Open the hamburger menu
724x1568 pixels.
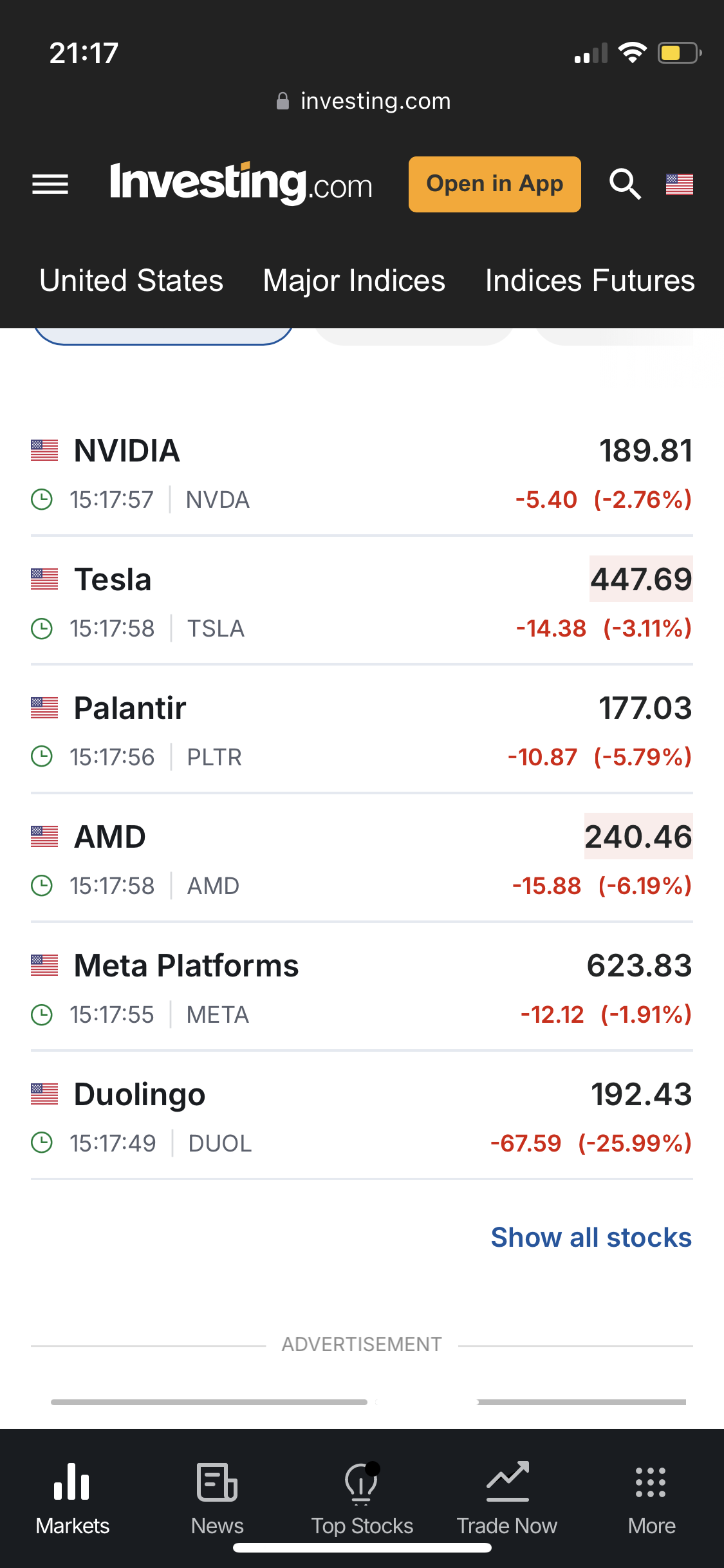pyautogui.click(x=50, y=185)
